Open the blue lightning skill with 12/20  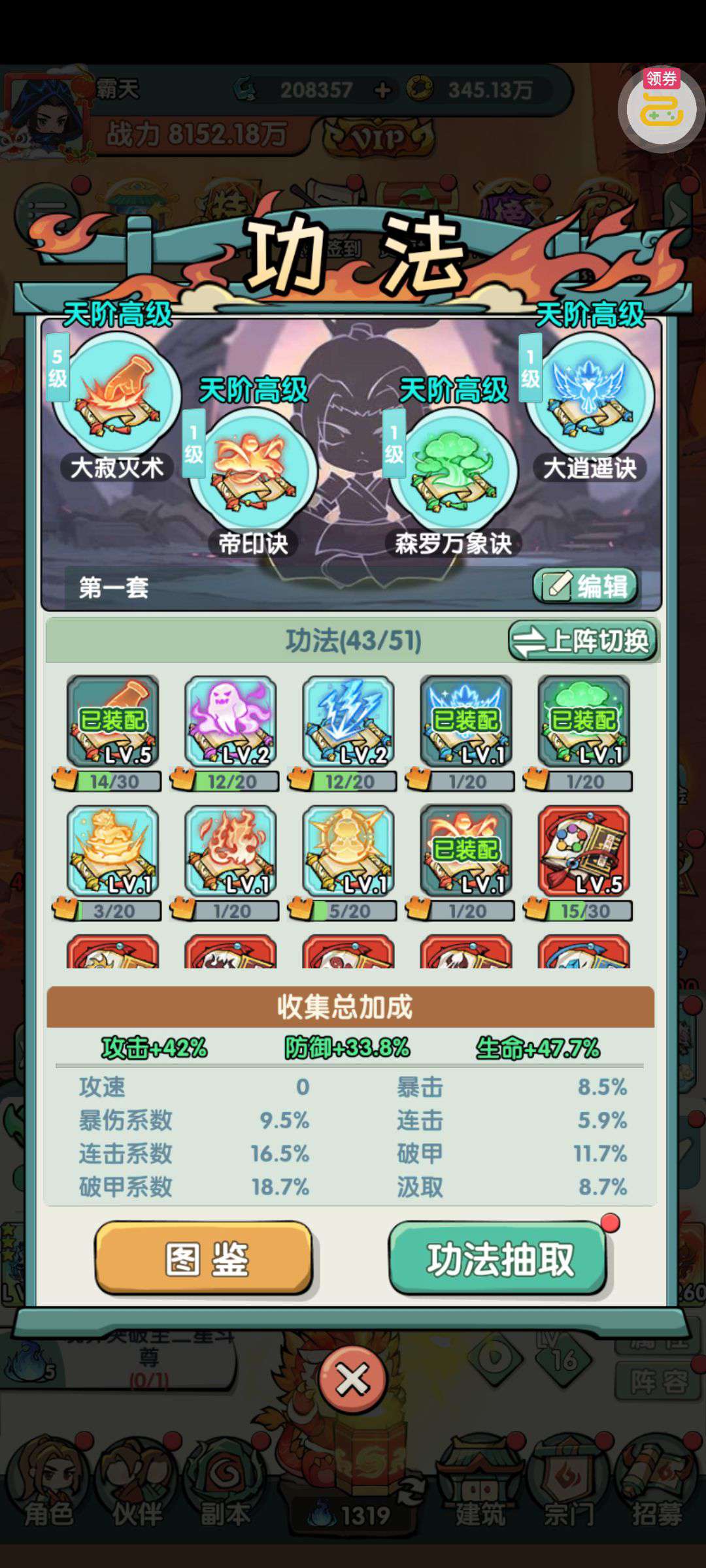tap(348, 721)
